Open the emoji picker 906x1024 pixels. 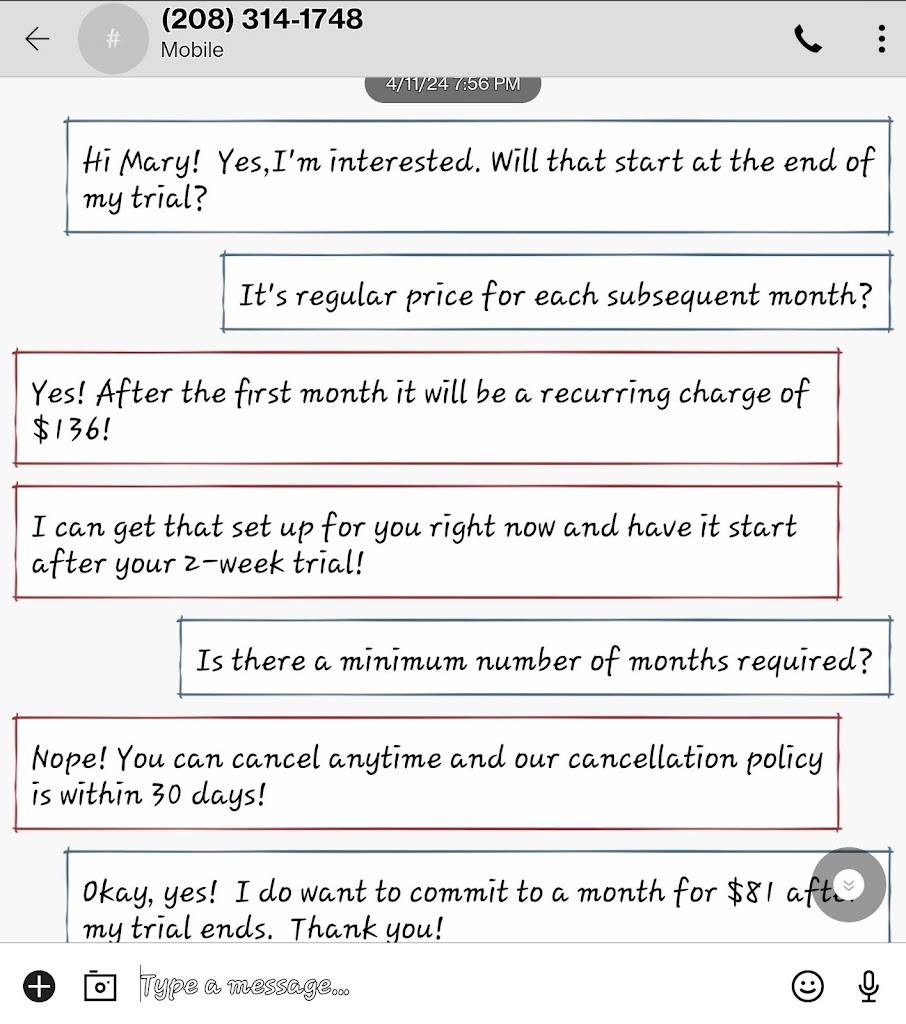807,986
